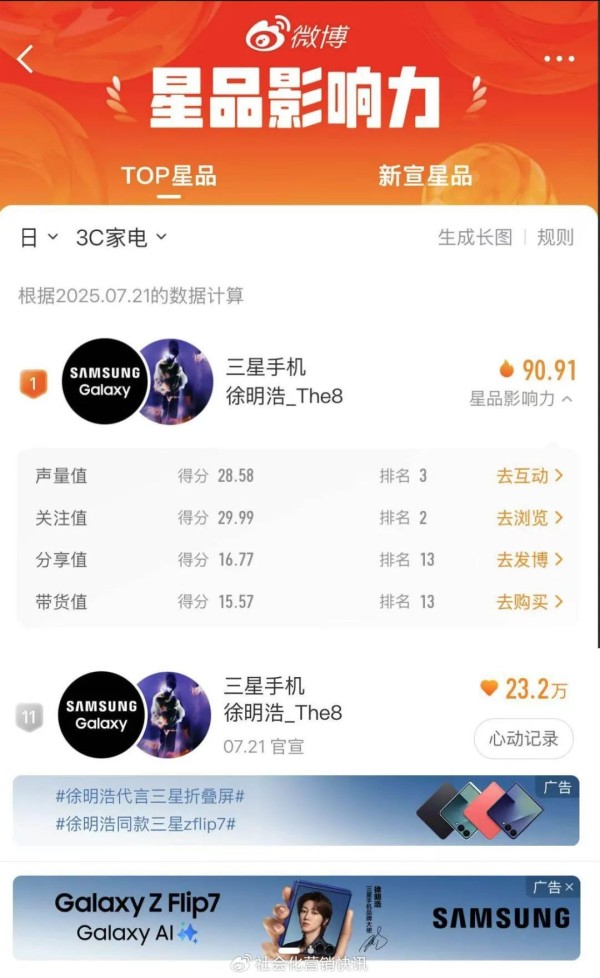Open the 规则 rules page

pos(555,237)
